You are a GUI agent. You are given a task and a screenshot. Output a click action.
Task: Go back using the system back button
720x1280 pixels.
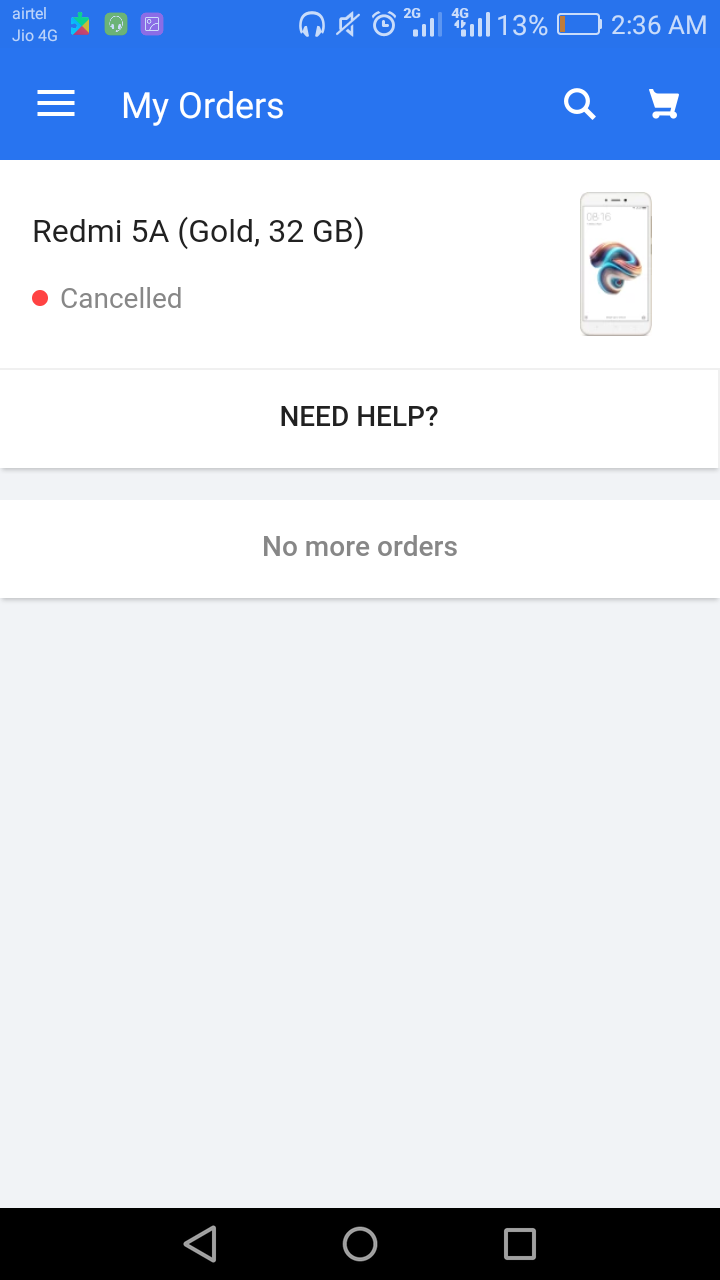coord(200,1244)
